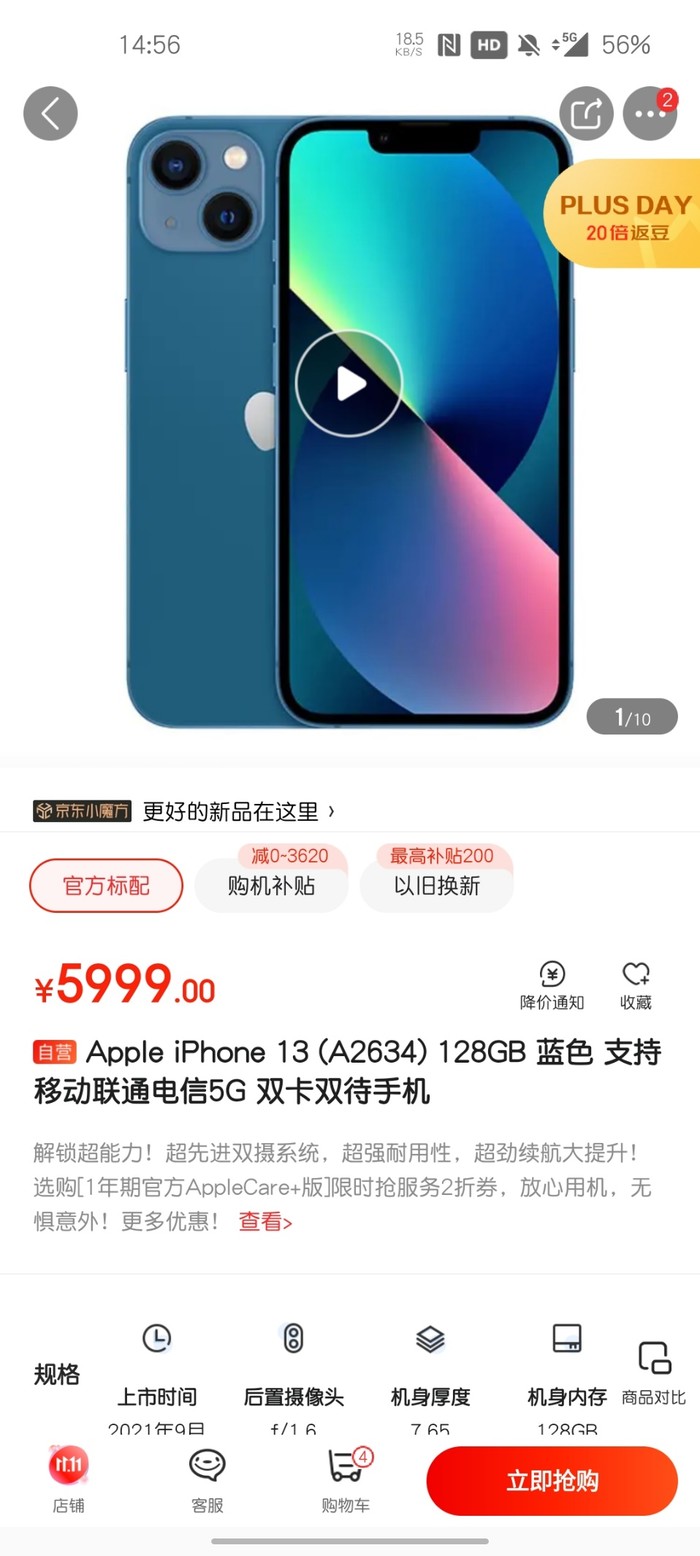This screenshot has height=1556, width=700.
Task: Select the 以旧换新 option
Action: pos(436,885)
